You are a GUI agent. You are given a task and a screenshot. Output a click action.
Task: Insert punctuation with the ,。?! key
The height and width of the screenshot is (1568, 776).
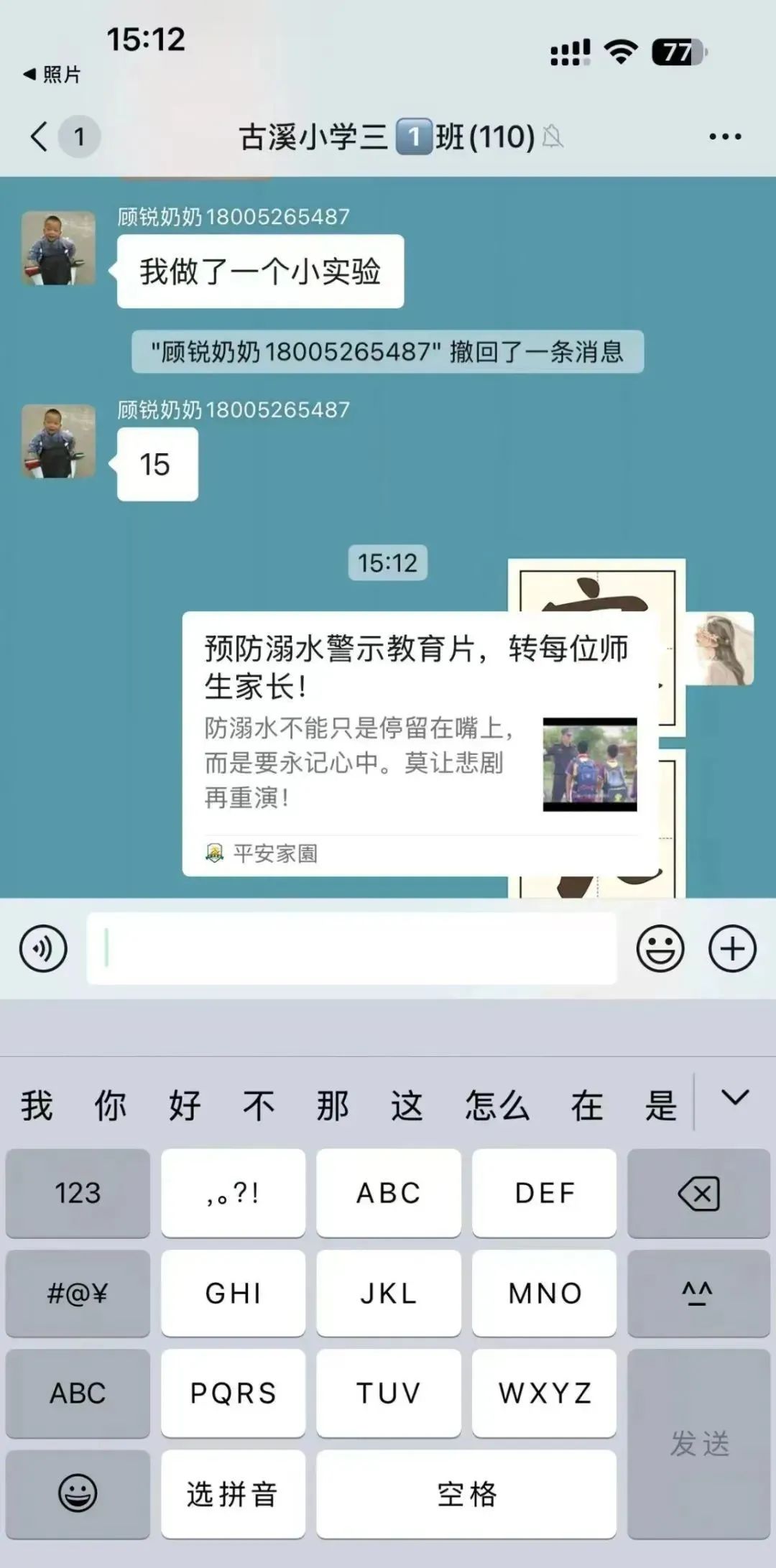point(233,1194)
